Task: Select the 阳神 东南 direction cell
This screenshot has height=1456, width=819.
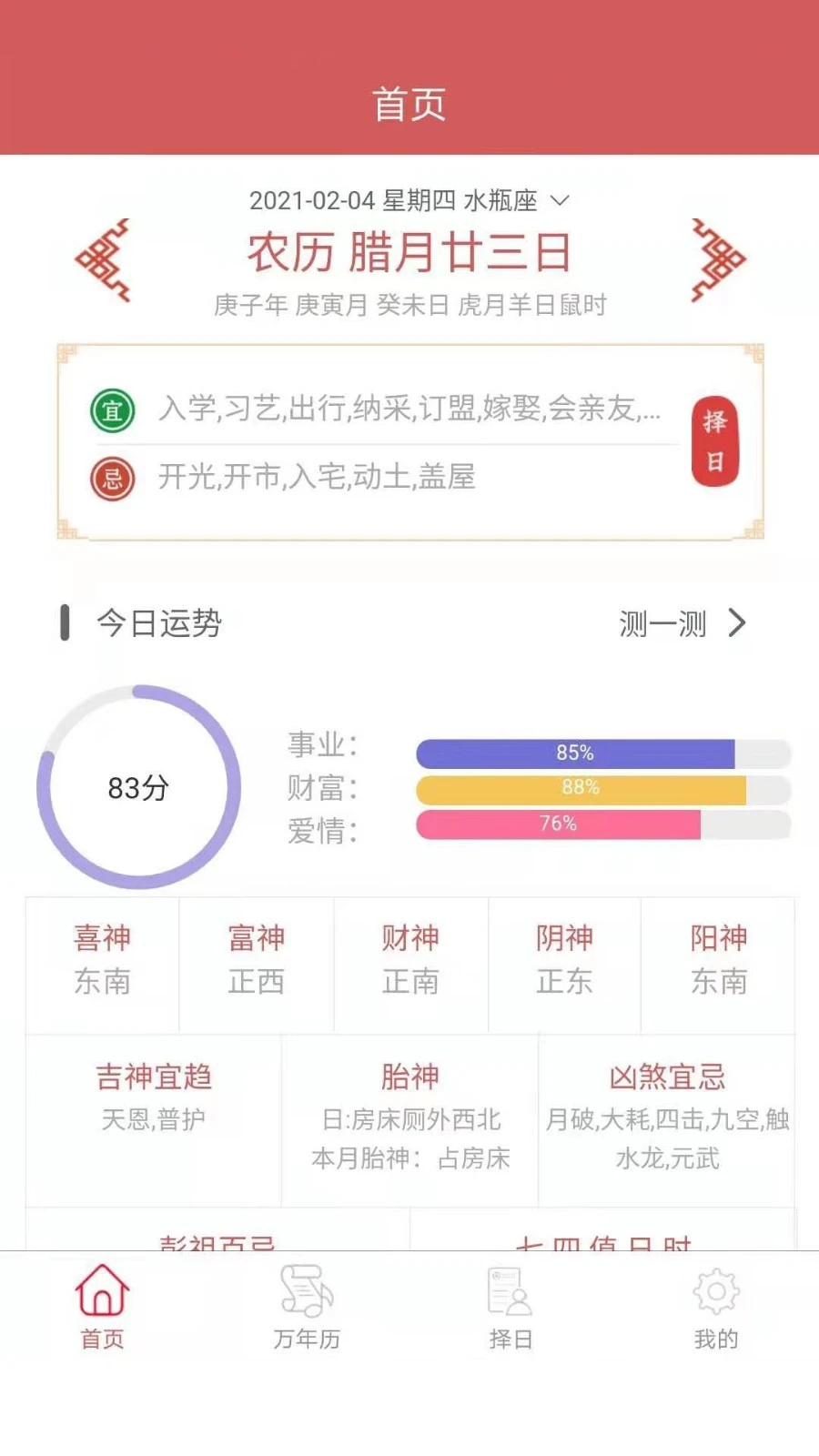Action: tap(718, 960)
